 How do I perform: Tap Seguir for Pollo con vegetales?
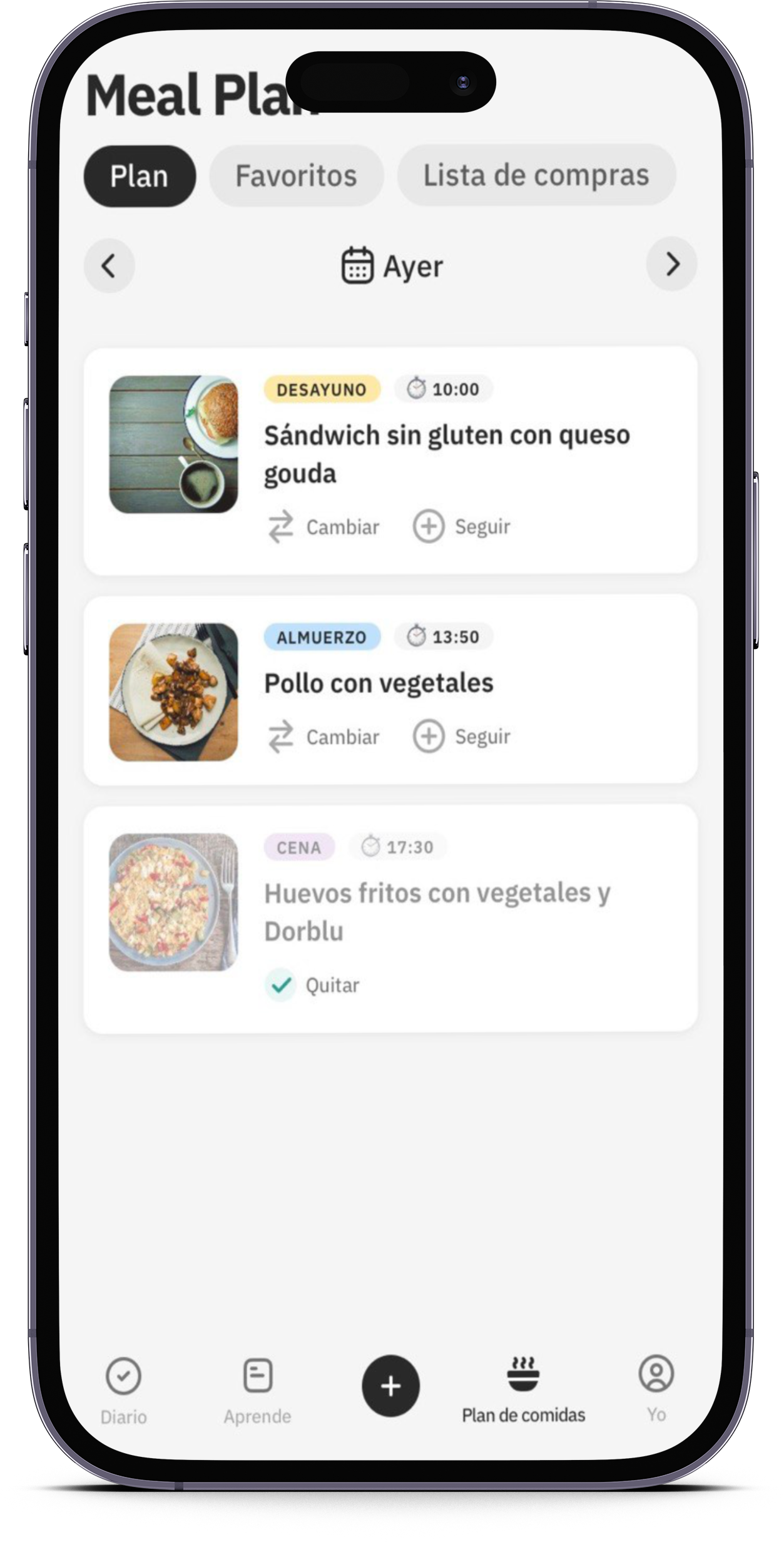coord(462,736)
